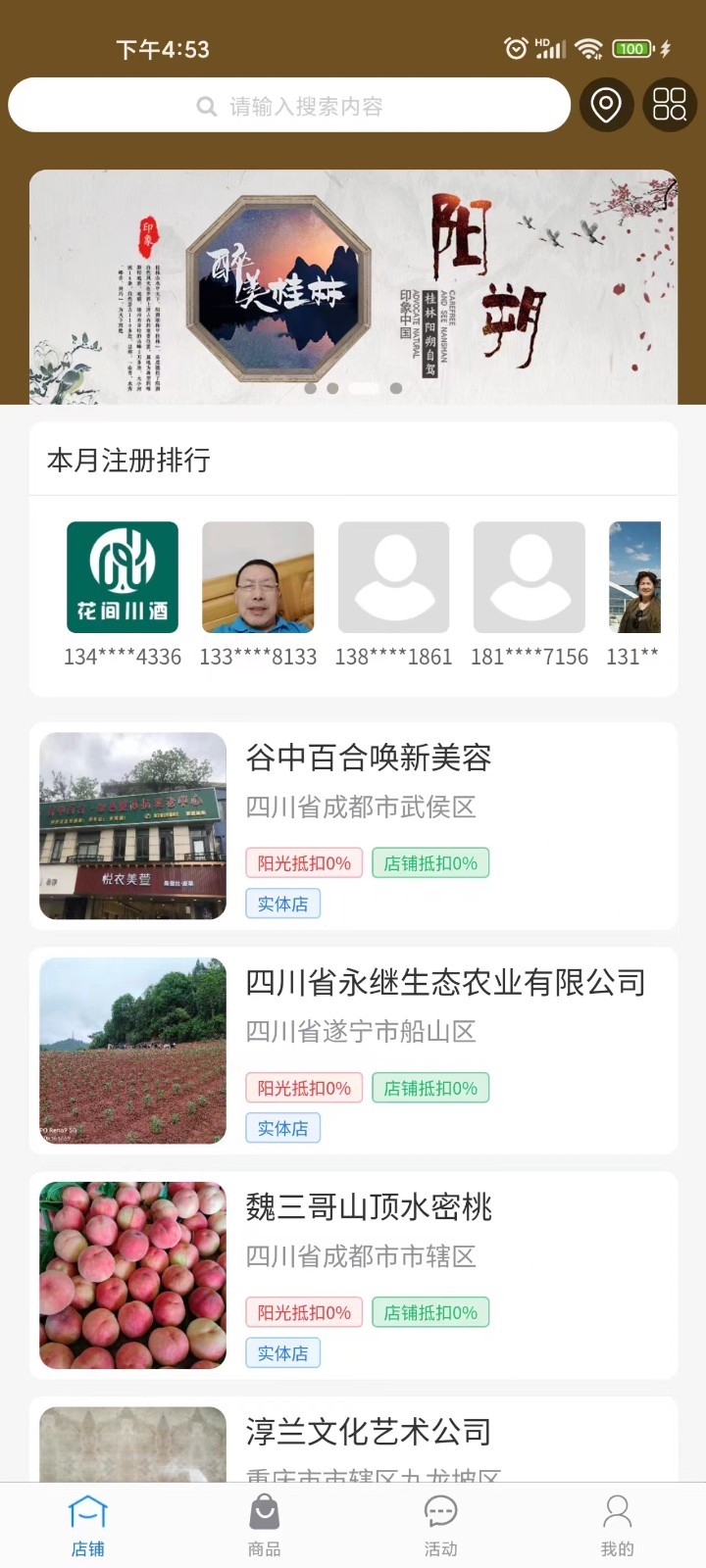Open the location pin icon

point(606,105)
